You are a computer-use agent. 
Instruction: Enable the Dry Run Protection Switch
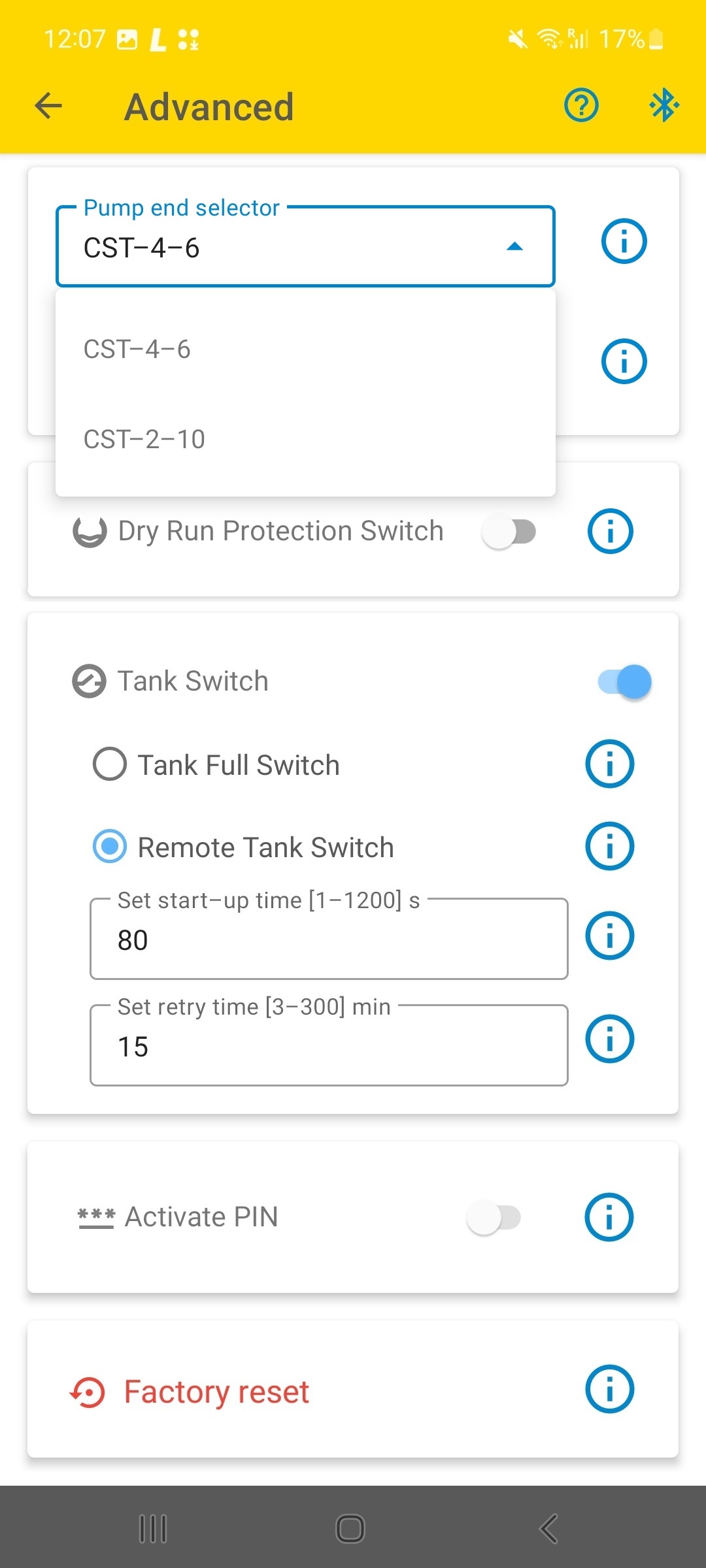coord(509,531)
